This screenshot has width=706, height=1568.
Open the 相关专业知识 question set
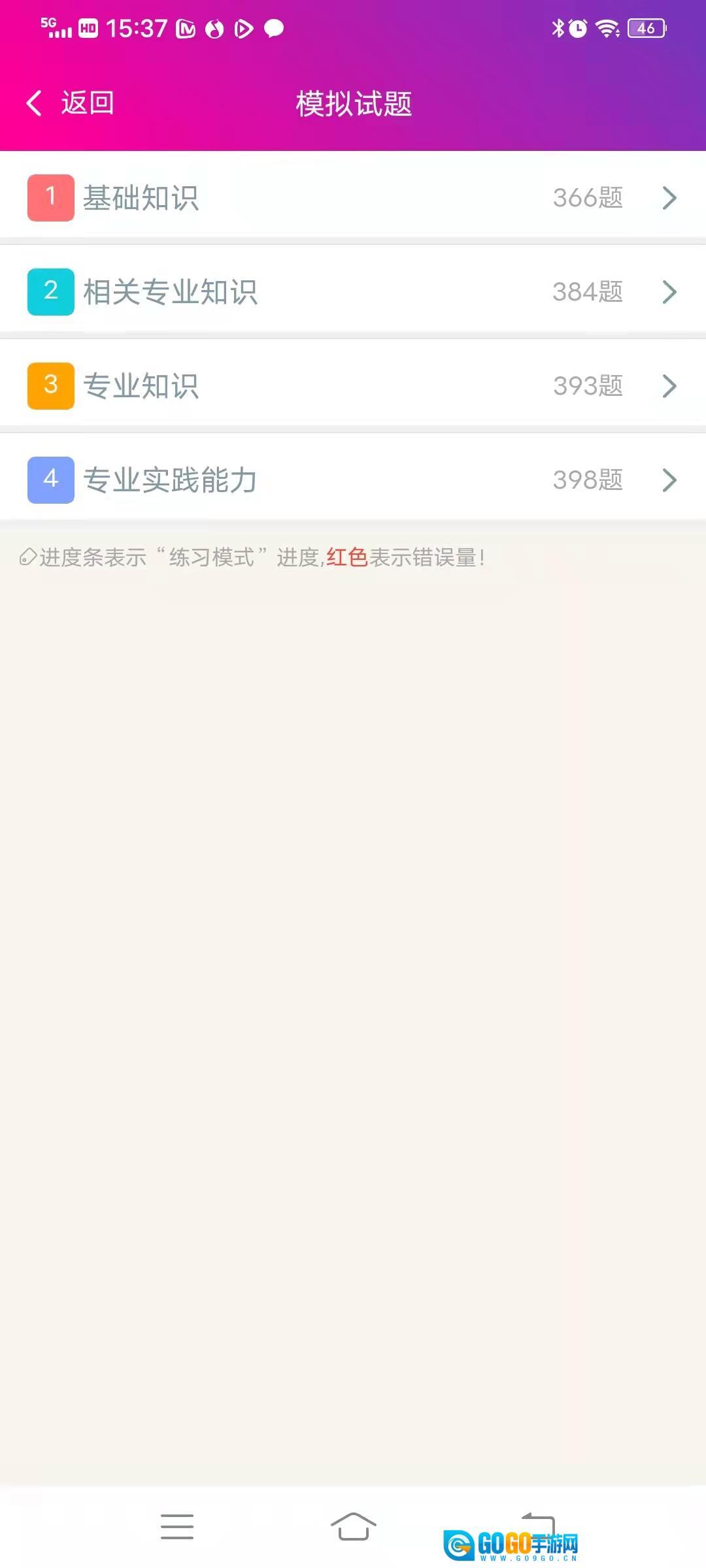pyautogui.click(x=353, y=291)
